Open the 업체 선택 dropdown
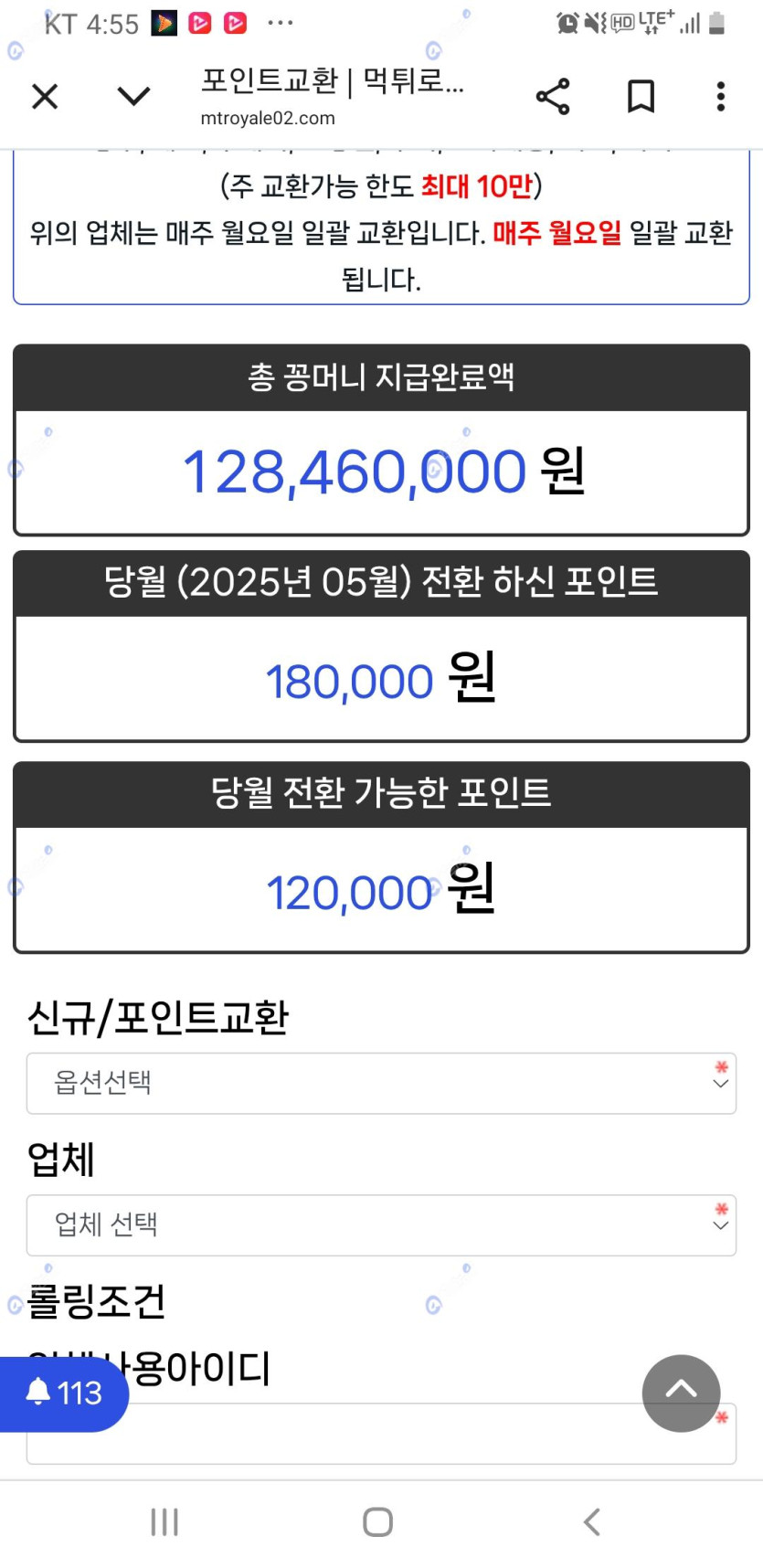 381,1225
